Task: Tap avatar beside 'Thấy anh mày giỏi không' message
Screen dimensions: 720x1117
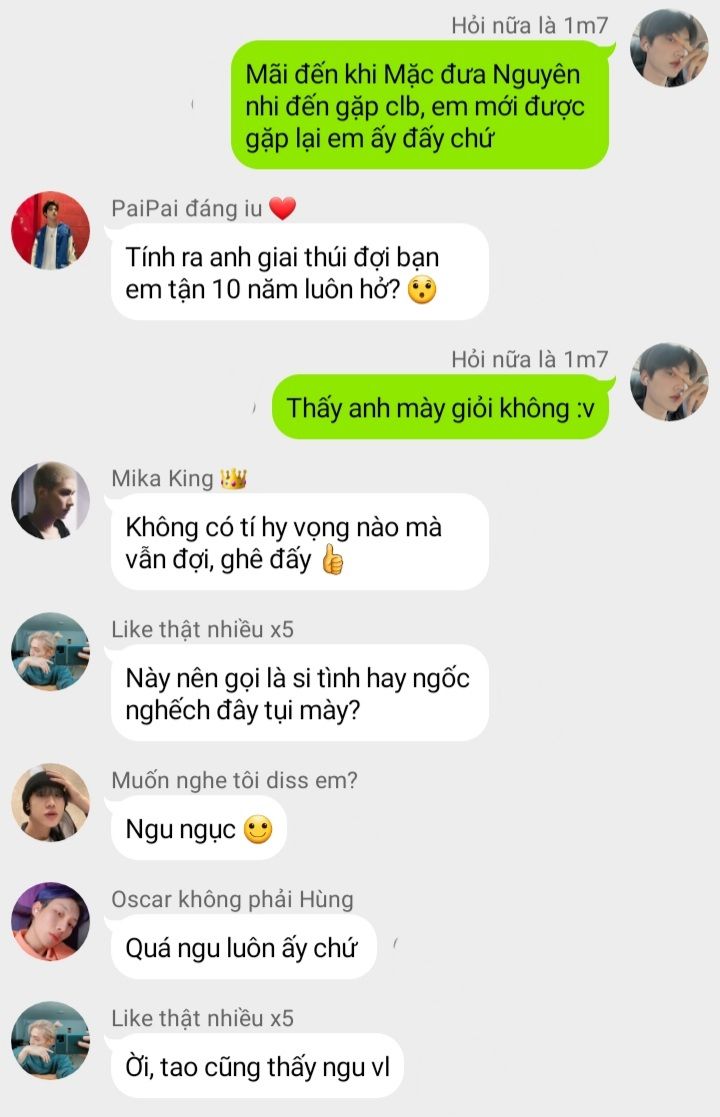Action: pos(669,382)
